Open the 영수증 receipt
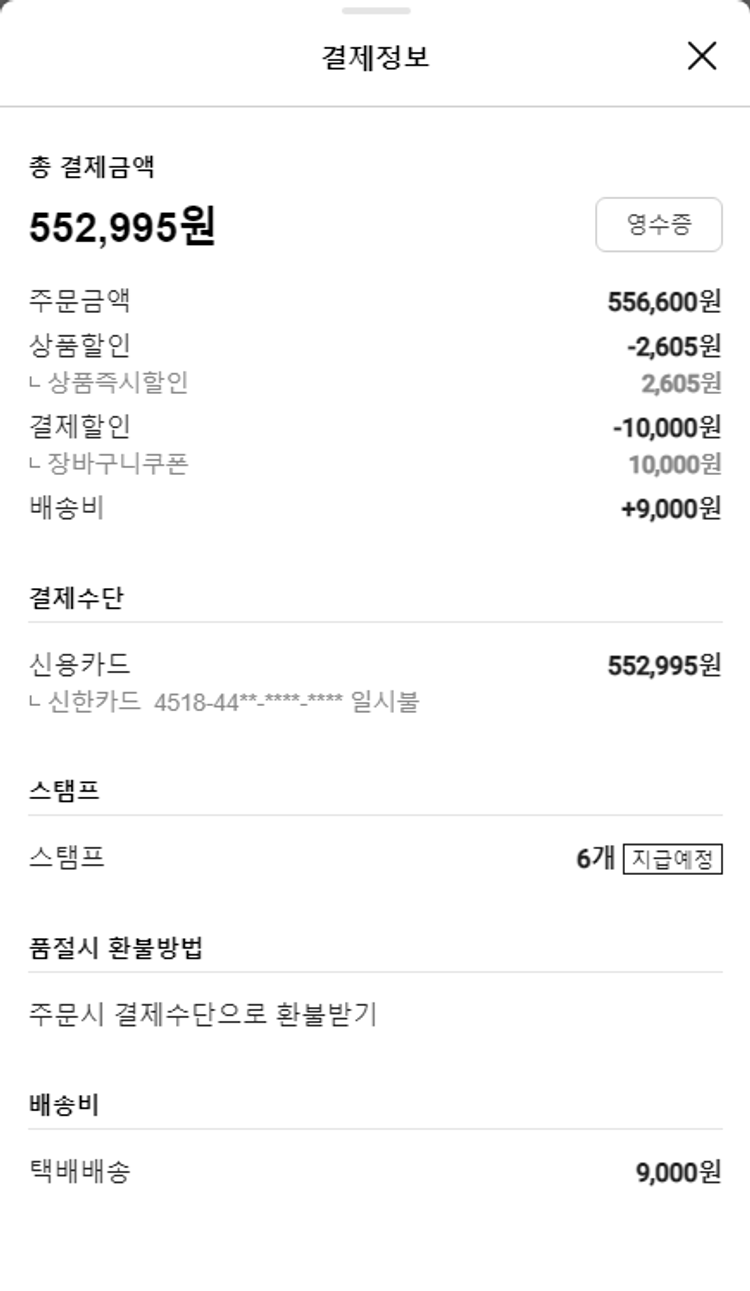750x1291 pixels. pos(658,224)
